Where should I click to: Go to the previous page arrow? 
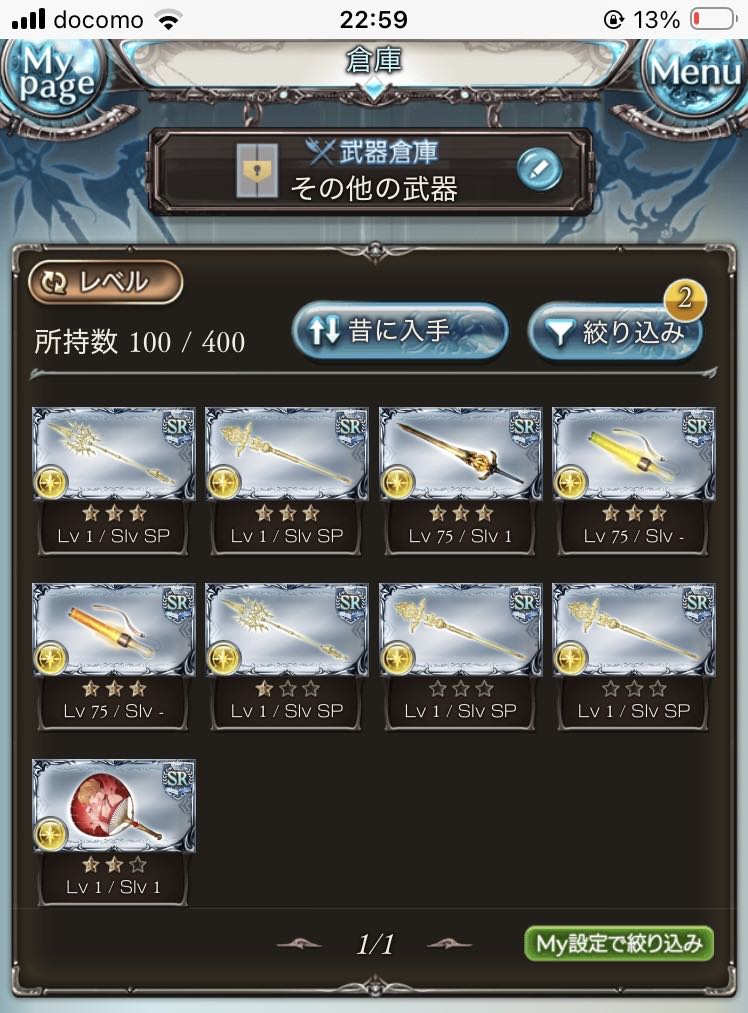299,944
